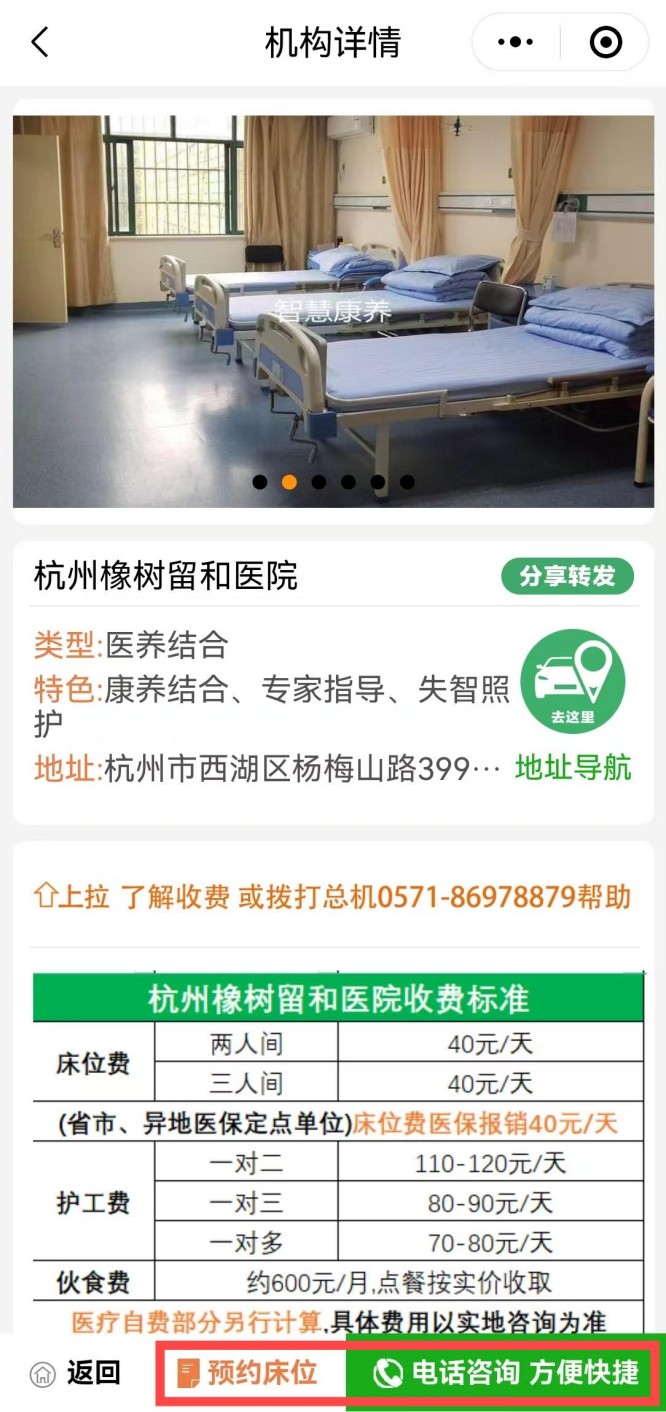Open the 智慧康养 carousel photo

tap(333, 310)
